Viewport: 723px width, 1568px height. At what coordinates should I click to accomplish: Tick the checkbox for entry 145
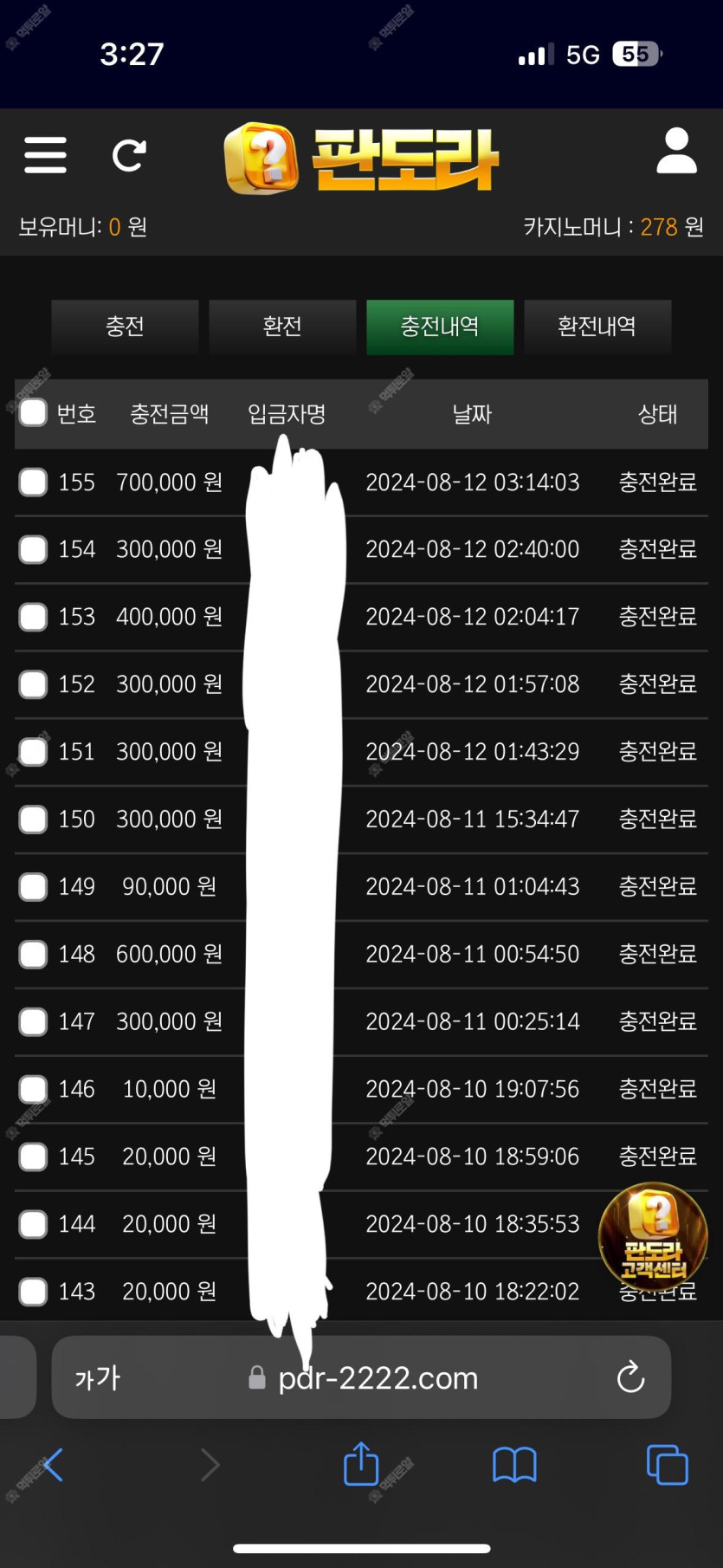point(33,1157)
